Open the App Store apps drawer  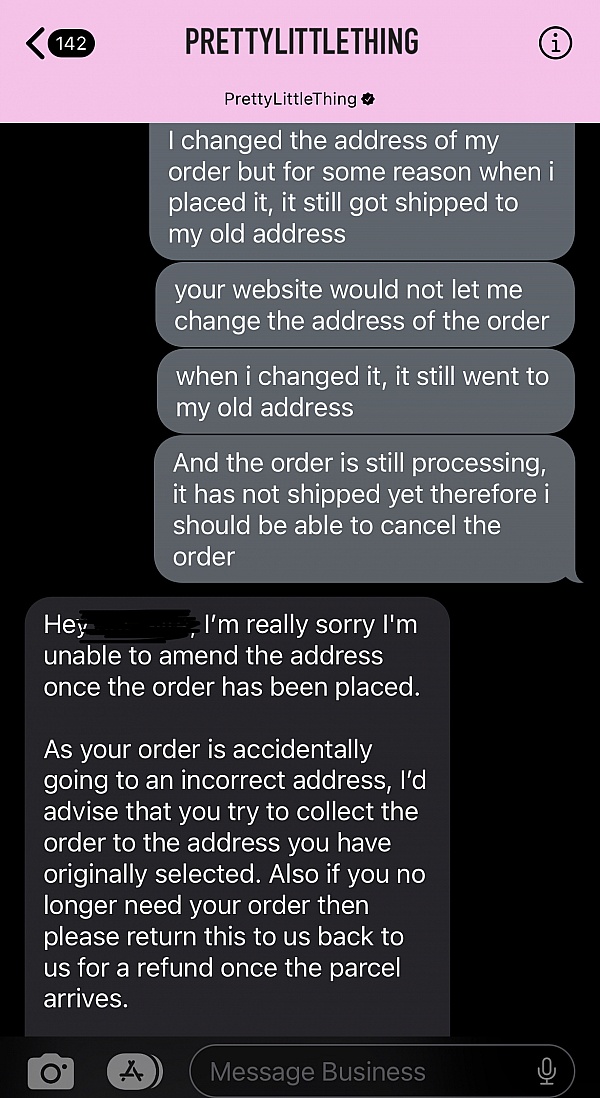click(x=132, y=1073)
